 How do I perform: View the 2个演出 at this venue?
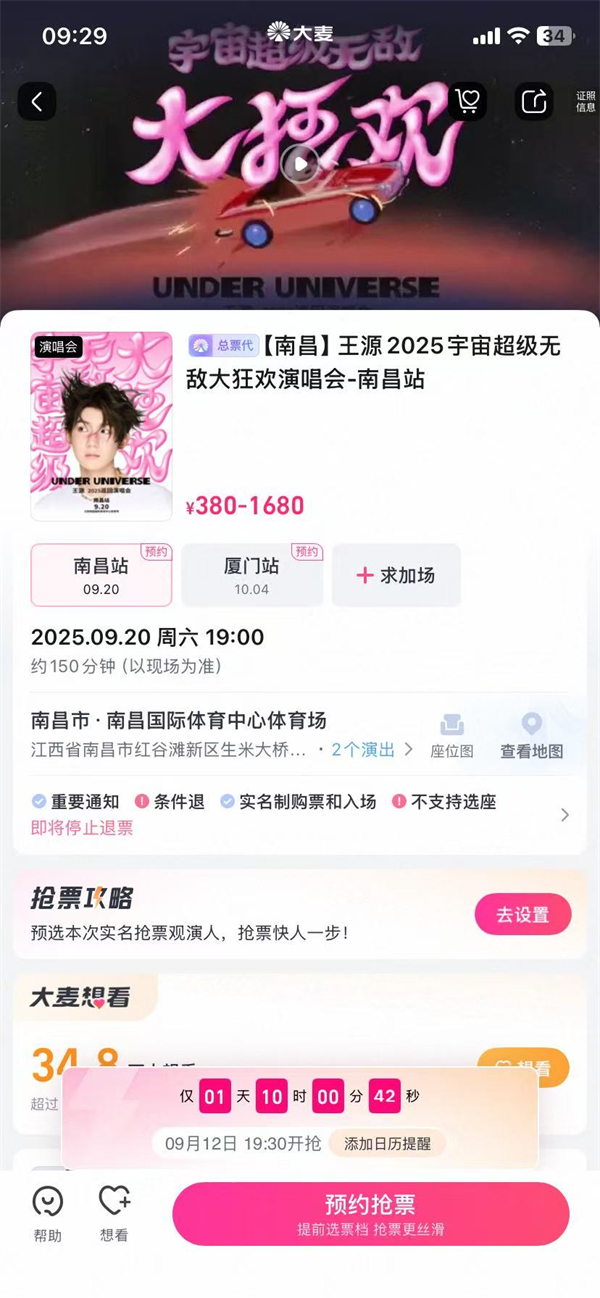coord(371,750)
